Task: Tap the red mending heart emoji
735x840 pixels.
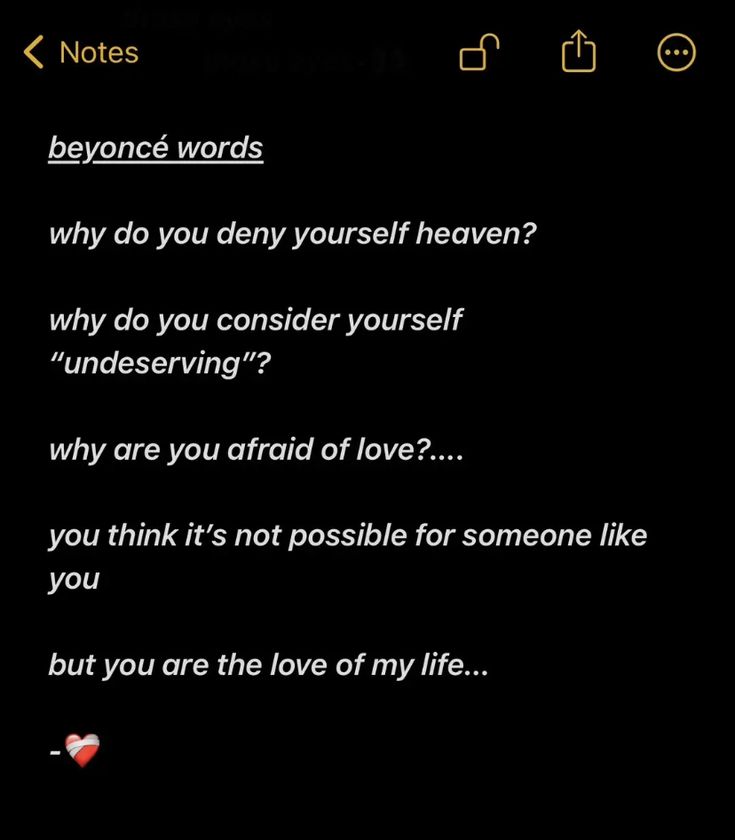Action: tap(84, 750)
